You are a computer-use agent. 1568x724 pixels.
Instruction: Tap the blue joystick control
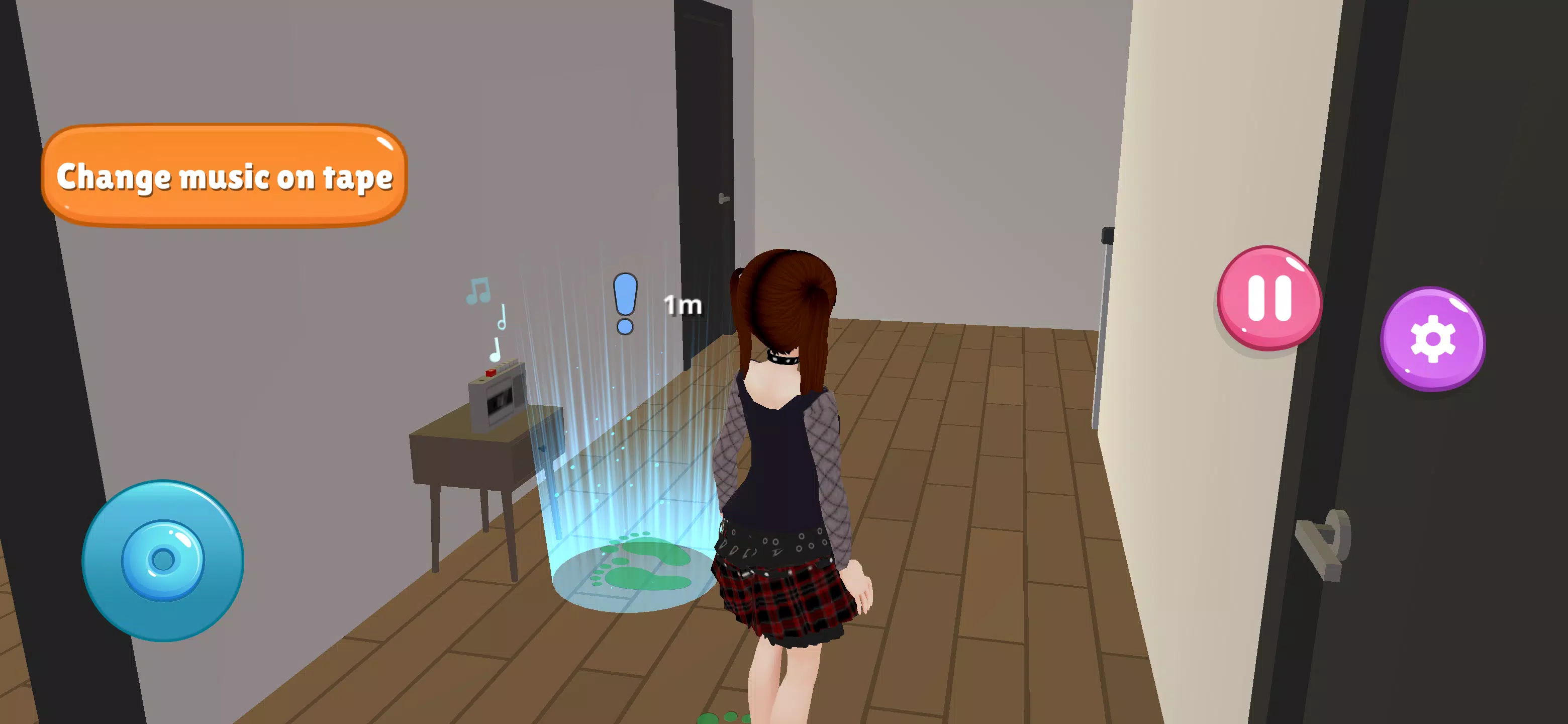click(x=162, y=560)
